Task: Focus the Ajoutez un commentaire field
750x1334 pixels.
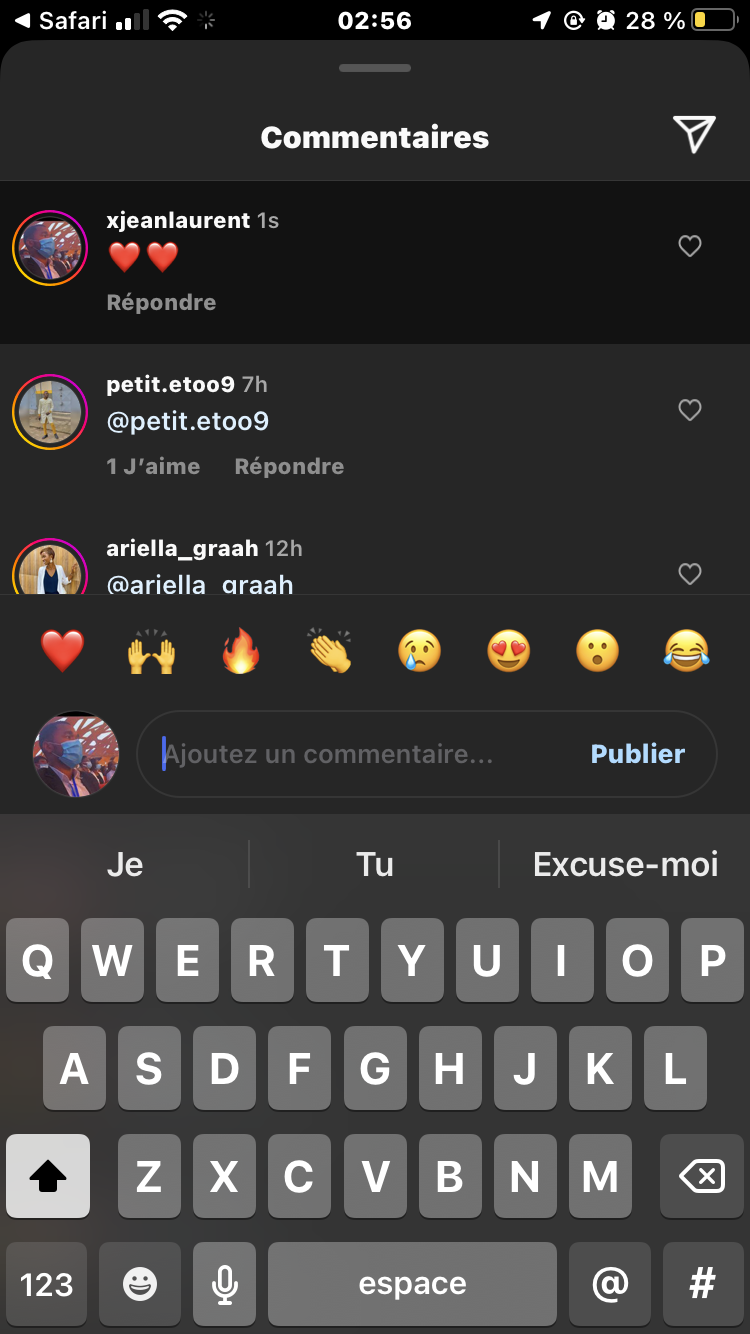Action: click(x=370, y=754)
